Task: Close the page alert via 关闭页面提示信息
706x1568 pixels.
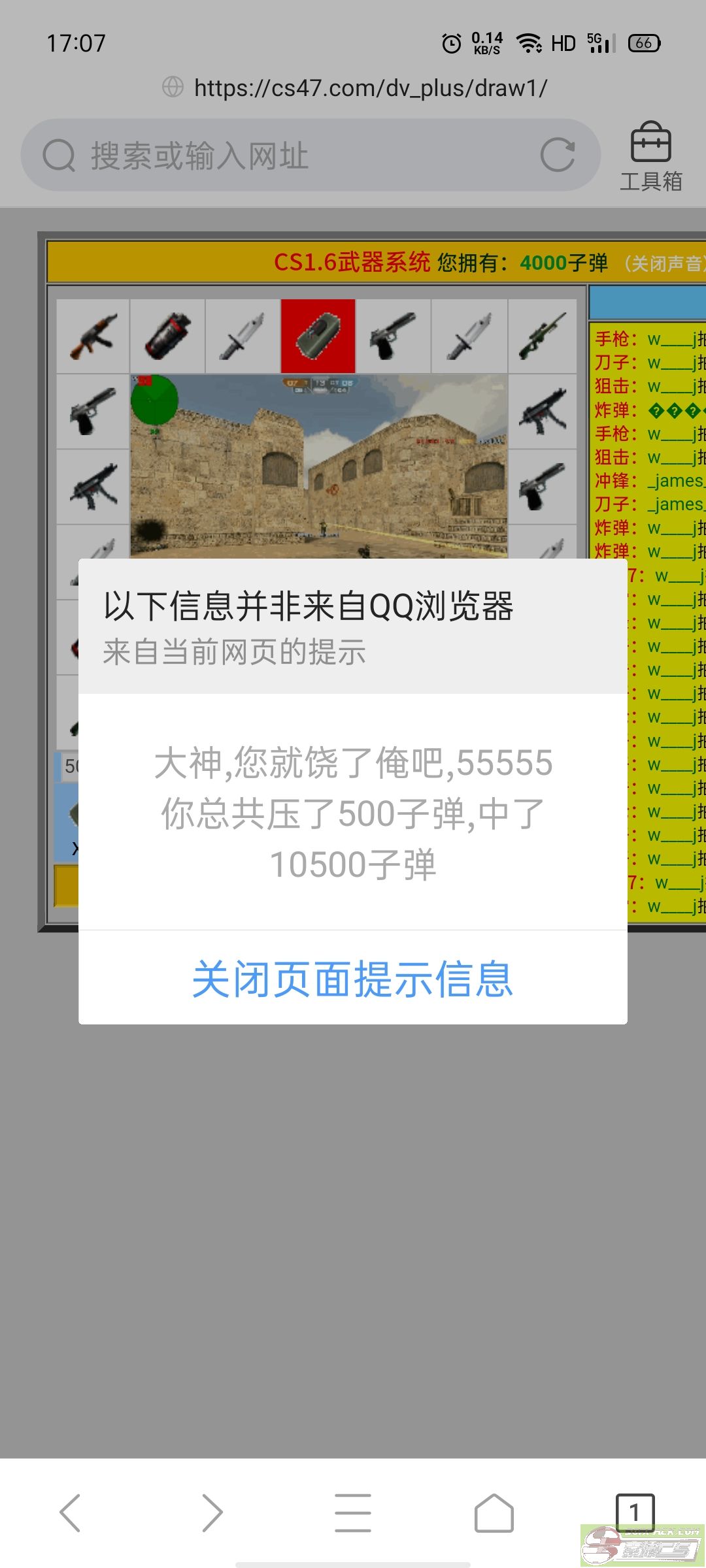Action: [352, 979]
